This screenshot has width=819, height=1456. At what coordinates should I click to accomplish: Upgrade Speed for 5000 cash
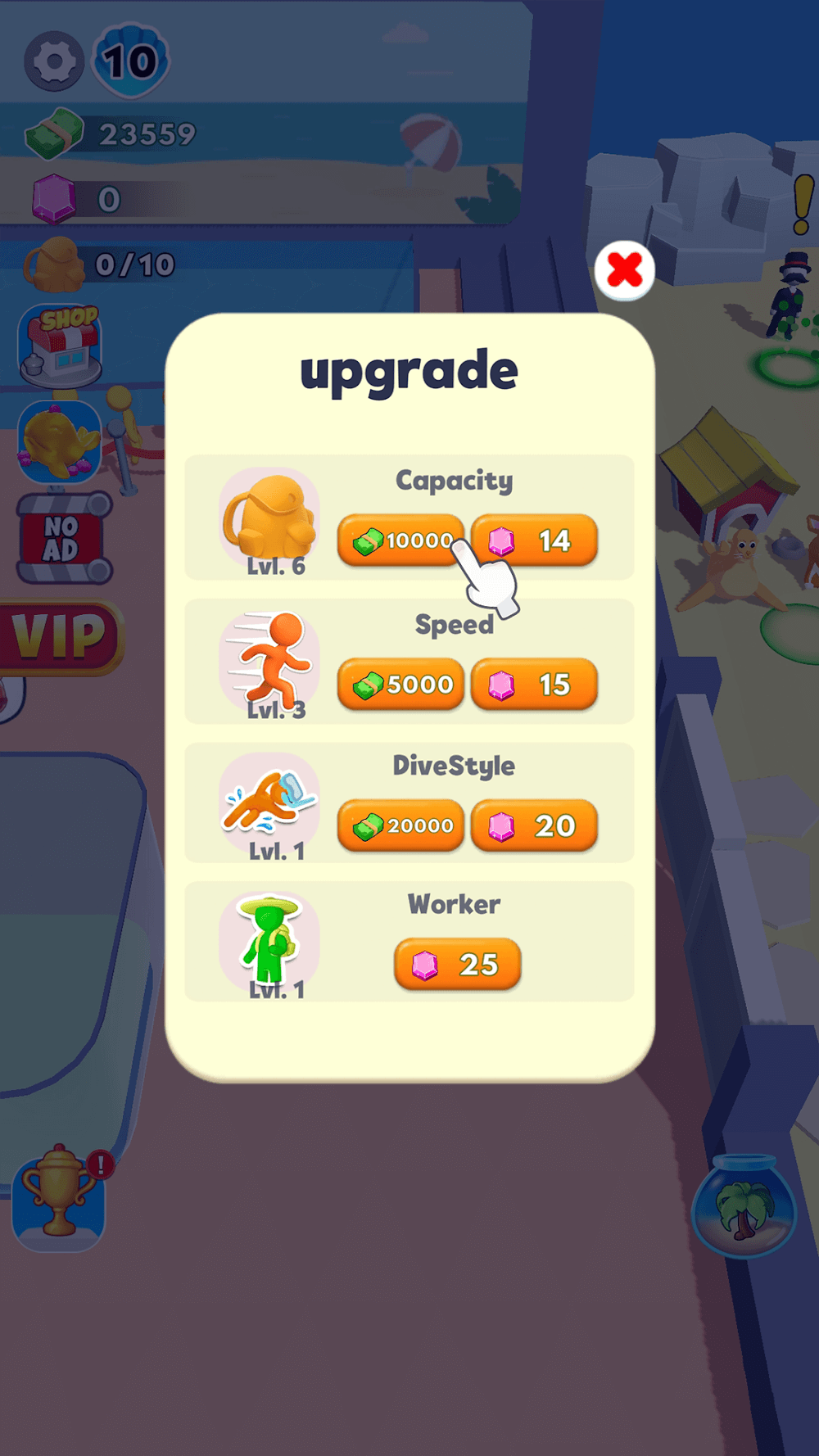[400, 684]
